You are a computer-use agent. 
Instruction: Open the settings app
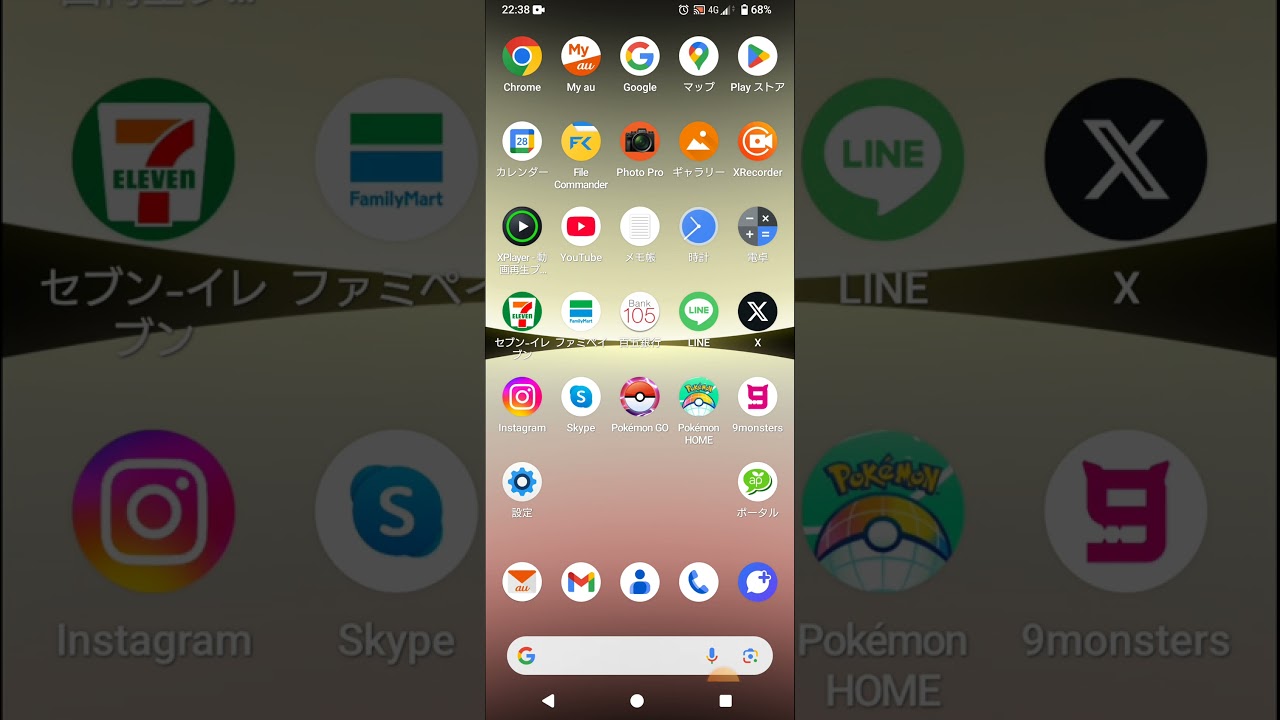pyautogui.click(x=522, y=482)
